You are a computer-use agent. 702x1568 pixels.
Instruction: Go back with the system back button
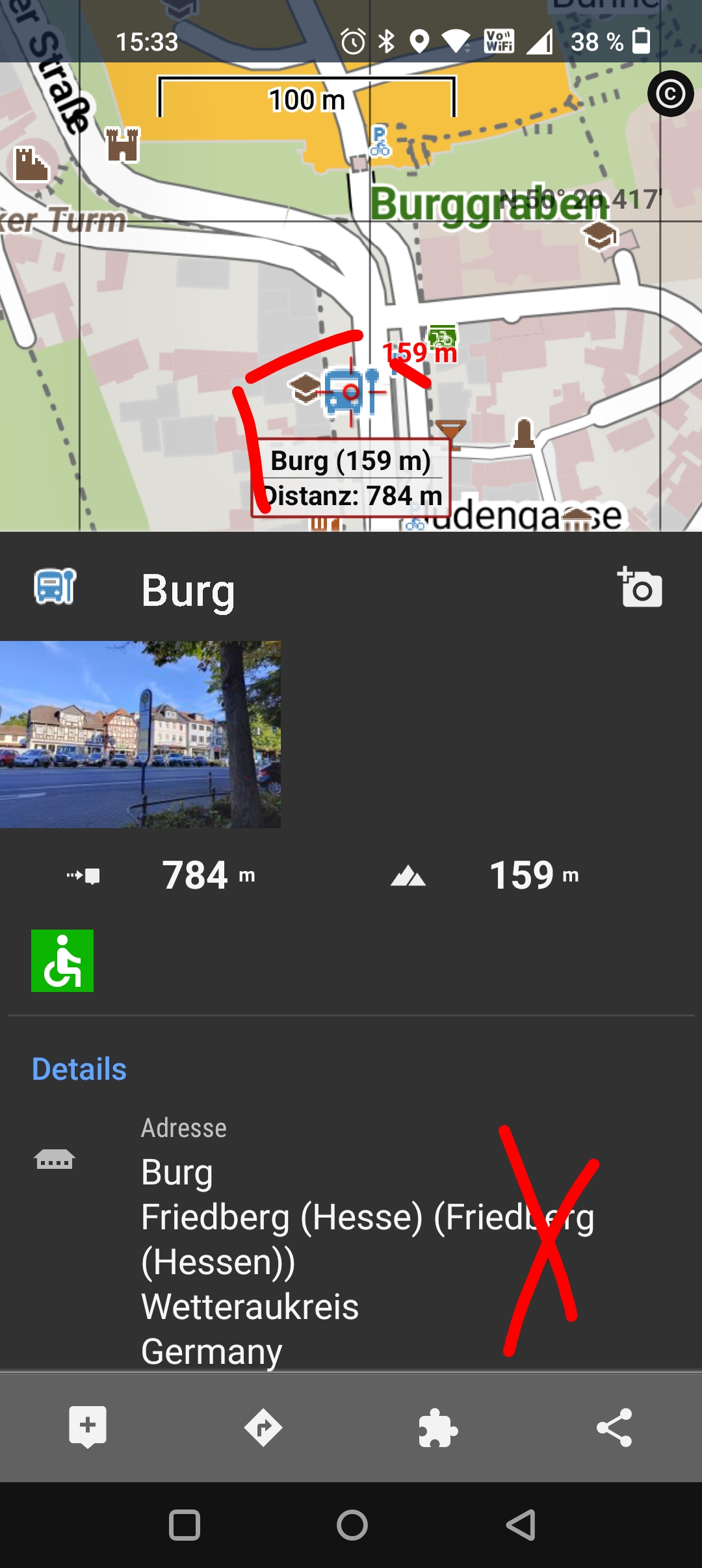click(x=521, y=1524)
